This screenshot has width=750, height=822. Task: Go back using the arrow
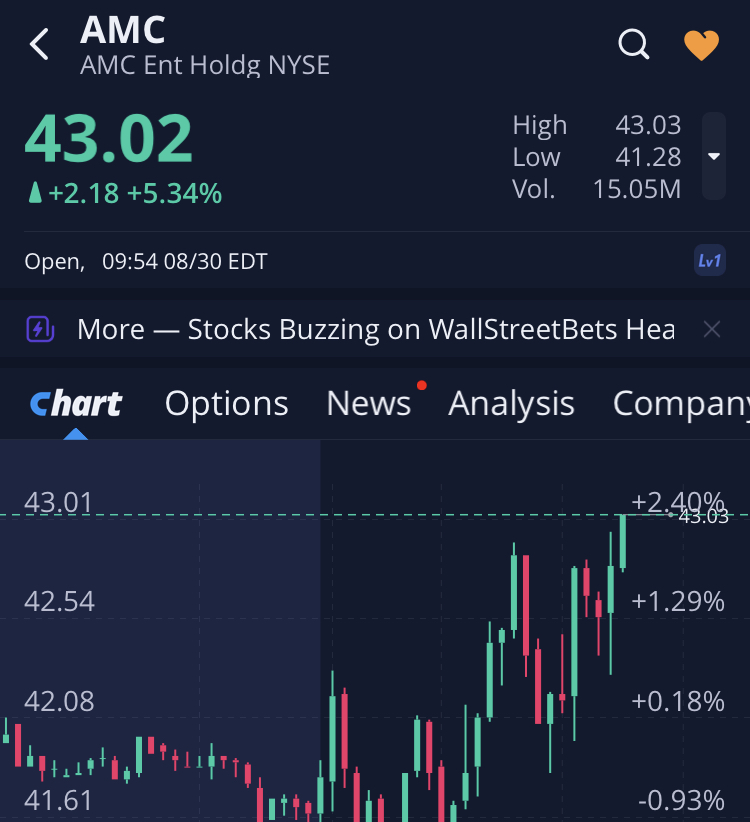point(40,45)
